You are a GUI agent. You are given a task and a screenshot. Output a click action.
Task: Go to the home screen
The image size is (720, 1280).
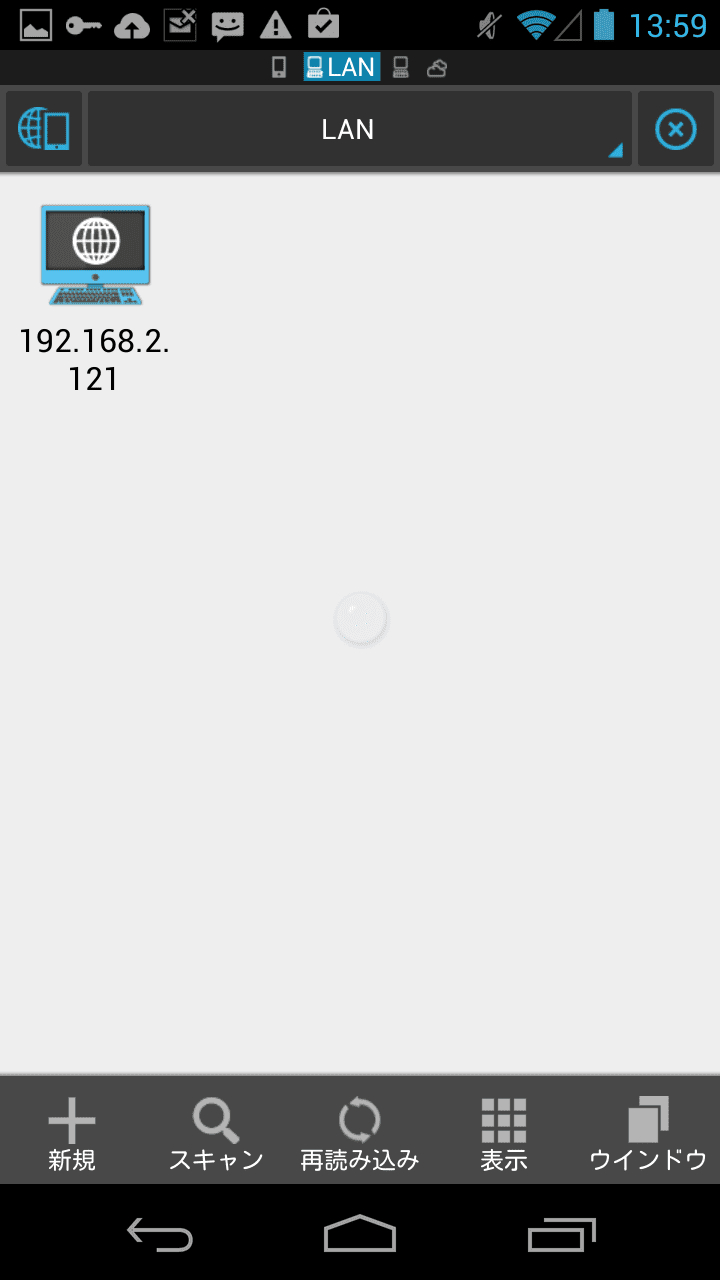[x=360, y=1234]
